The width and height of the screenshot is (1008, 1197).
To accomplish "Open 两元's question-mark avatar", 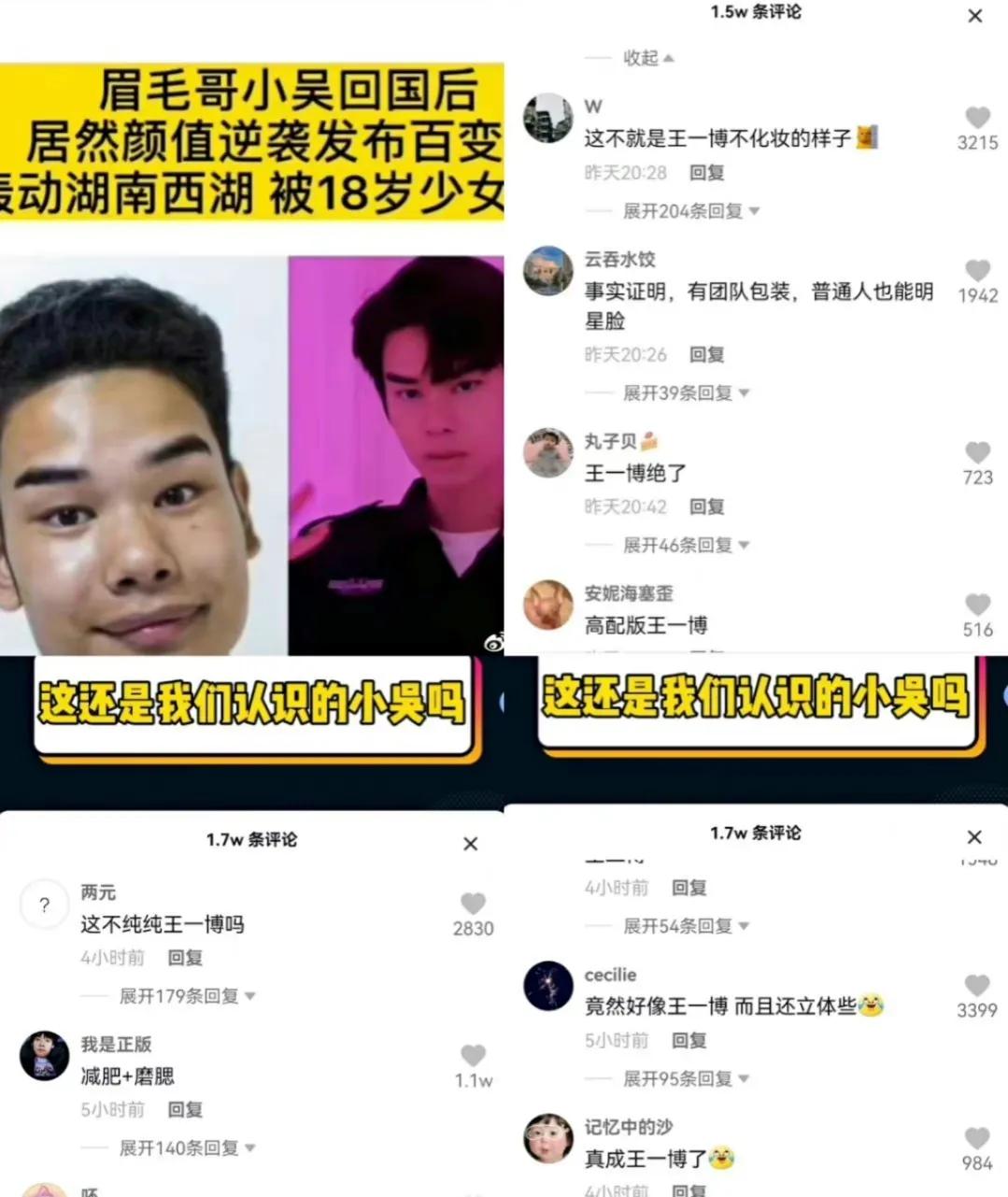I will click(x=44, y=905).
